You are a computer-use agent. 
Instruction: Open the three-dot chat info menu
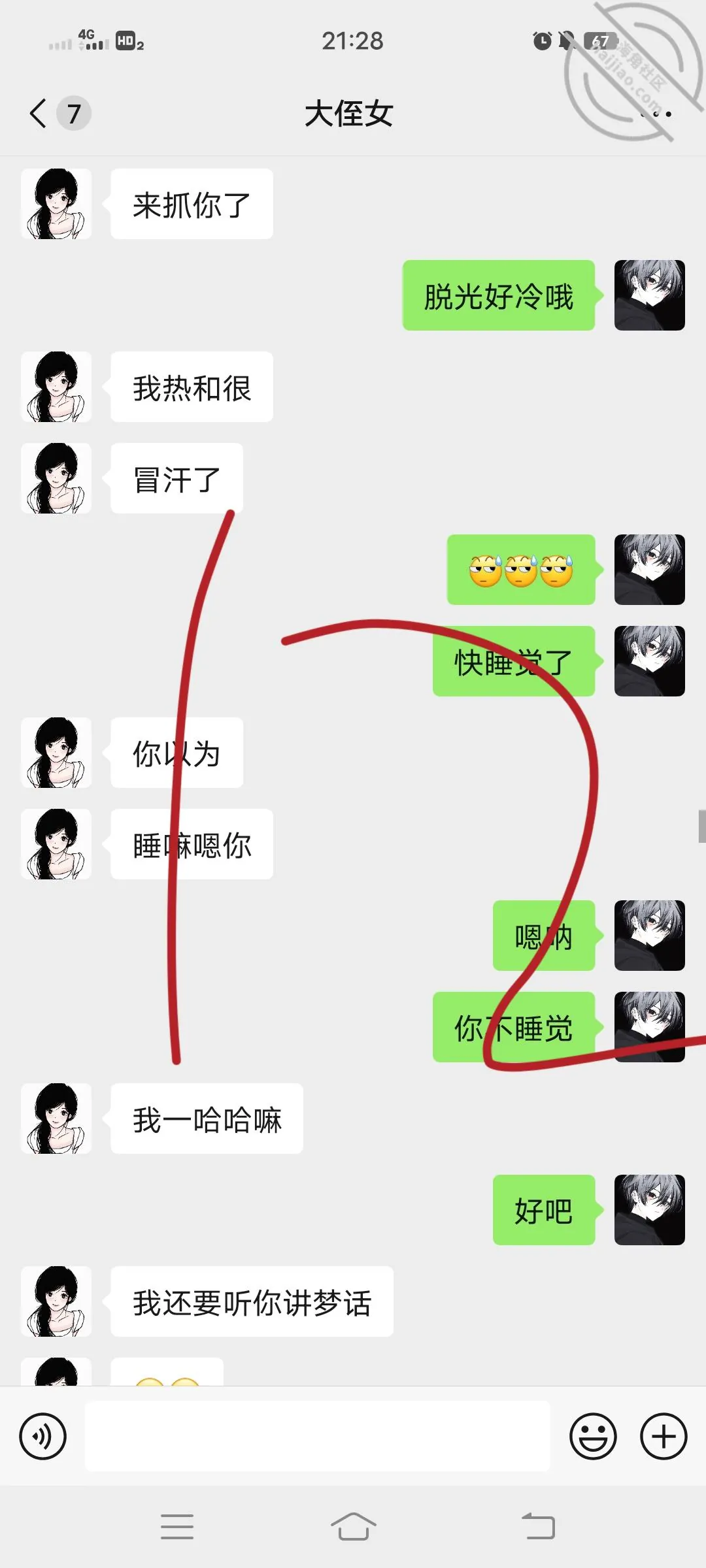pos(656,114)
